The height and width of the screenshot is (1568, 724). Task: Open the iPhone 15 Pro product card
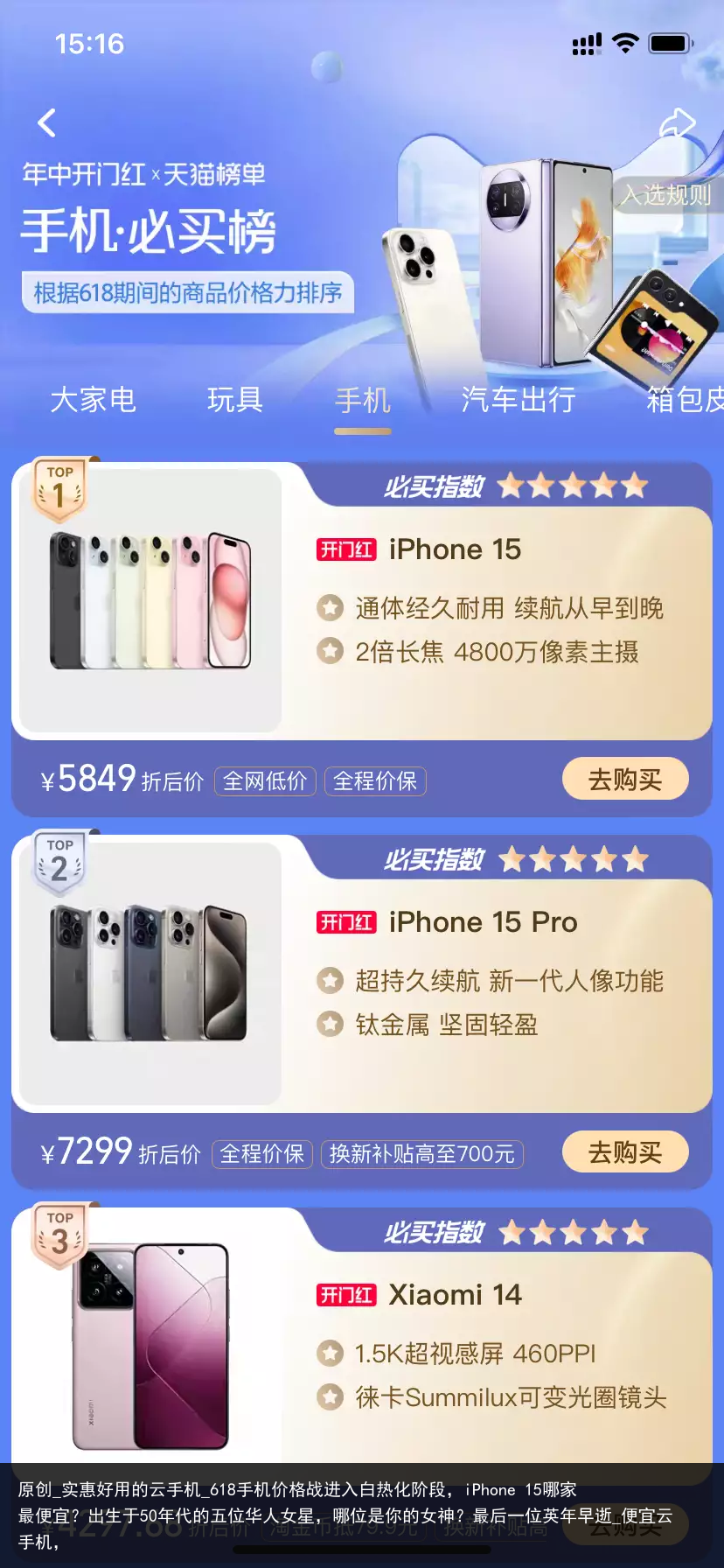point(483,922)
